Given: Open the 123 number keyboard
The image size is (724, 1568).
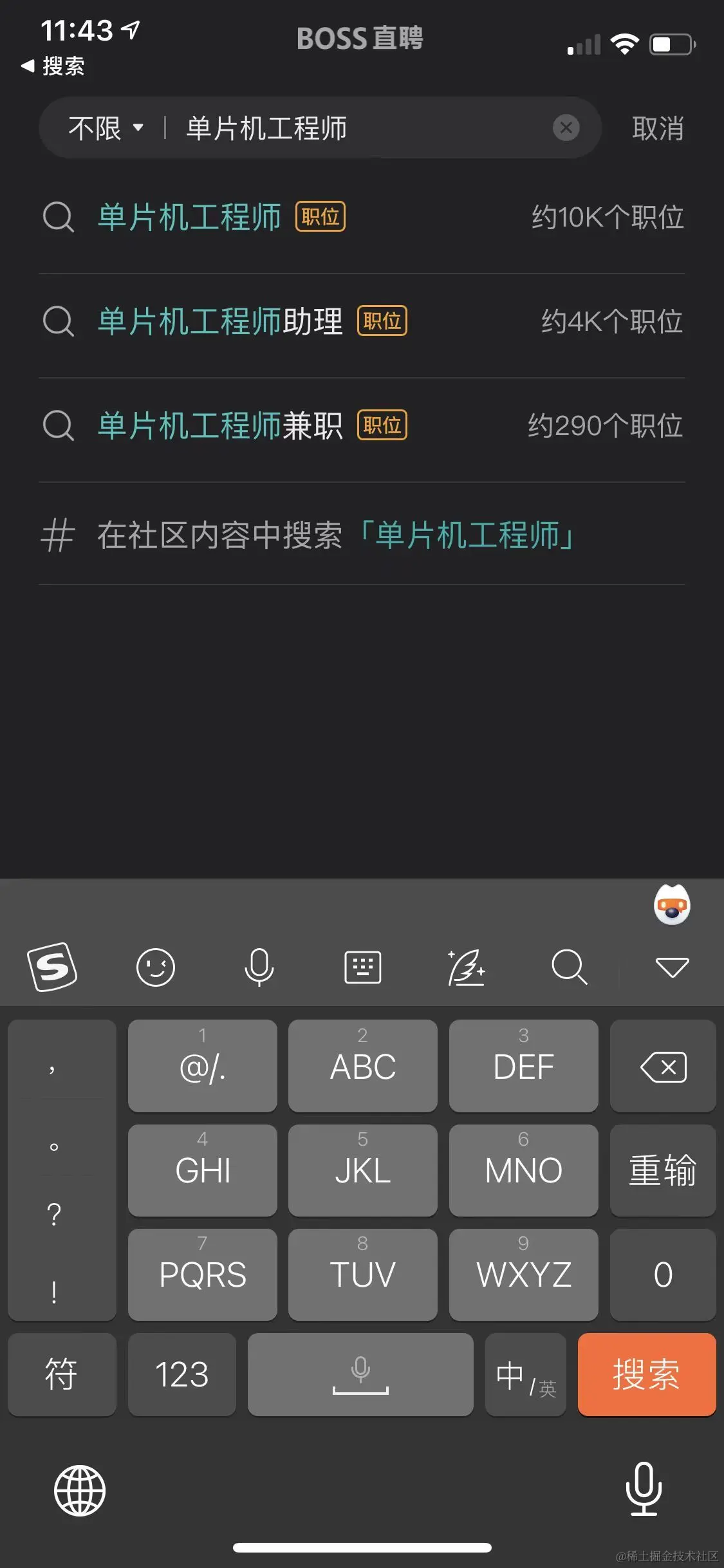Looking at the screenshot, I should [x=181, y=1374].
